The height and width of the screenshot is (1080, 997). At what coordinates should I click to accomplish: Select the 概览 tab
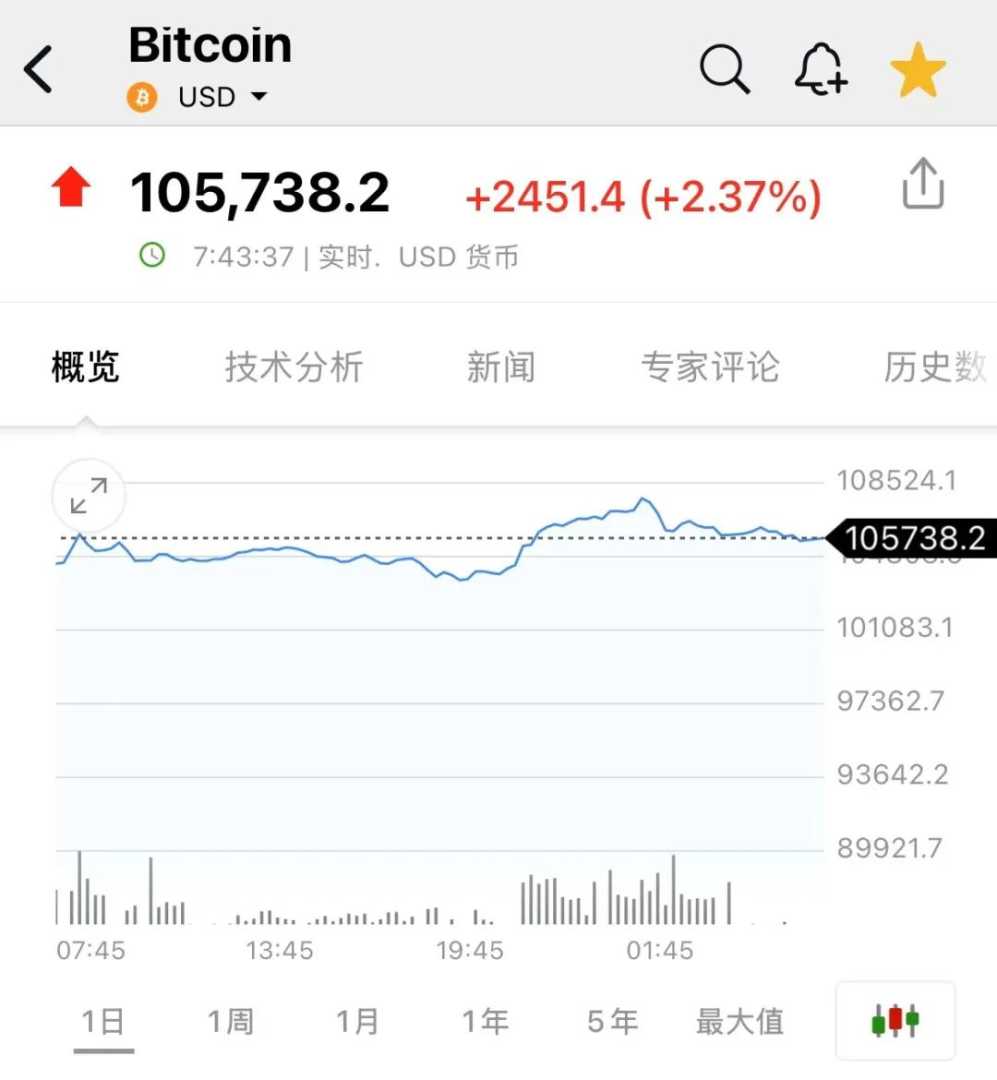coord(85,367)
